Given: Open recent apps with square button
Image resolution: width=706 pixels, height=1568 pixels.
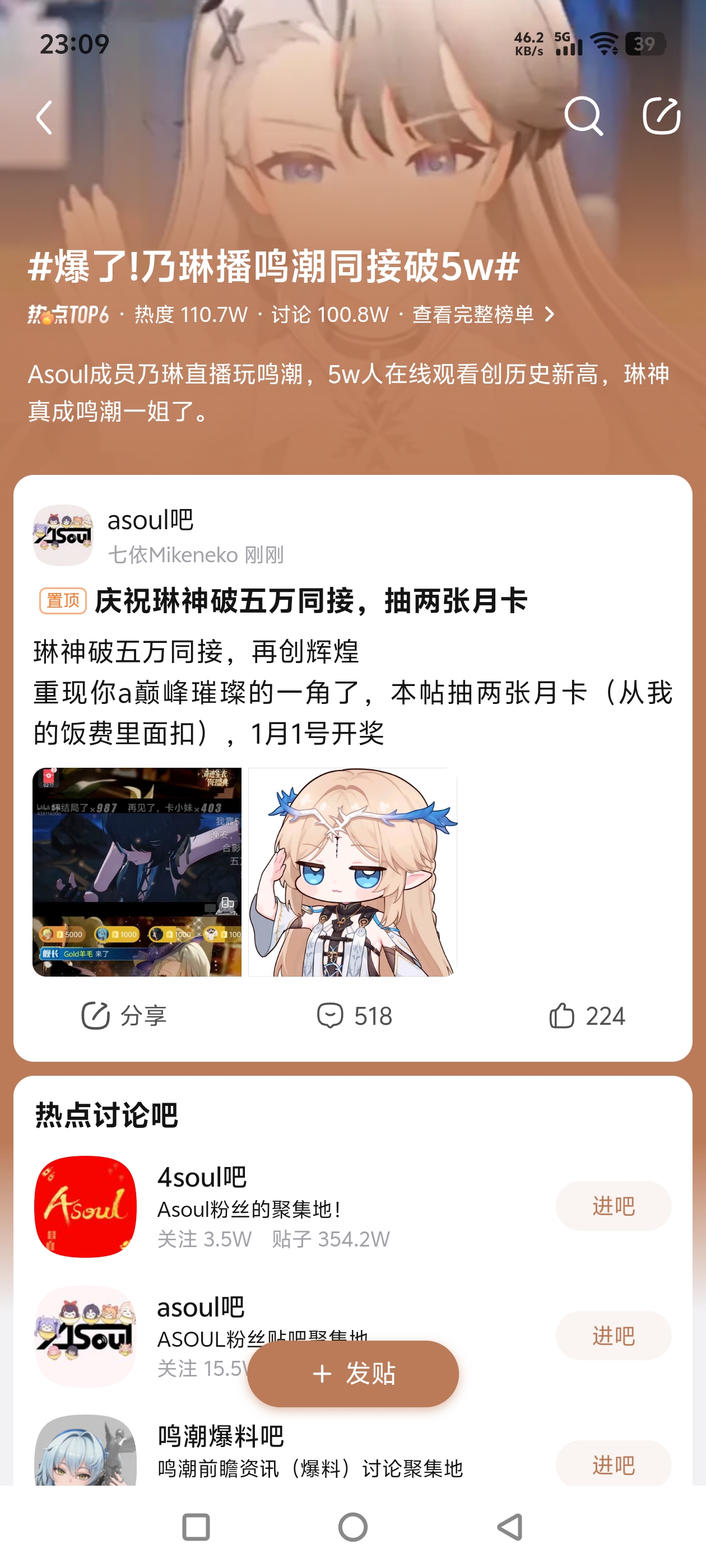Looking at the screenshot, I should (x=196, y=1527).
